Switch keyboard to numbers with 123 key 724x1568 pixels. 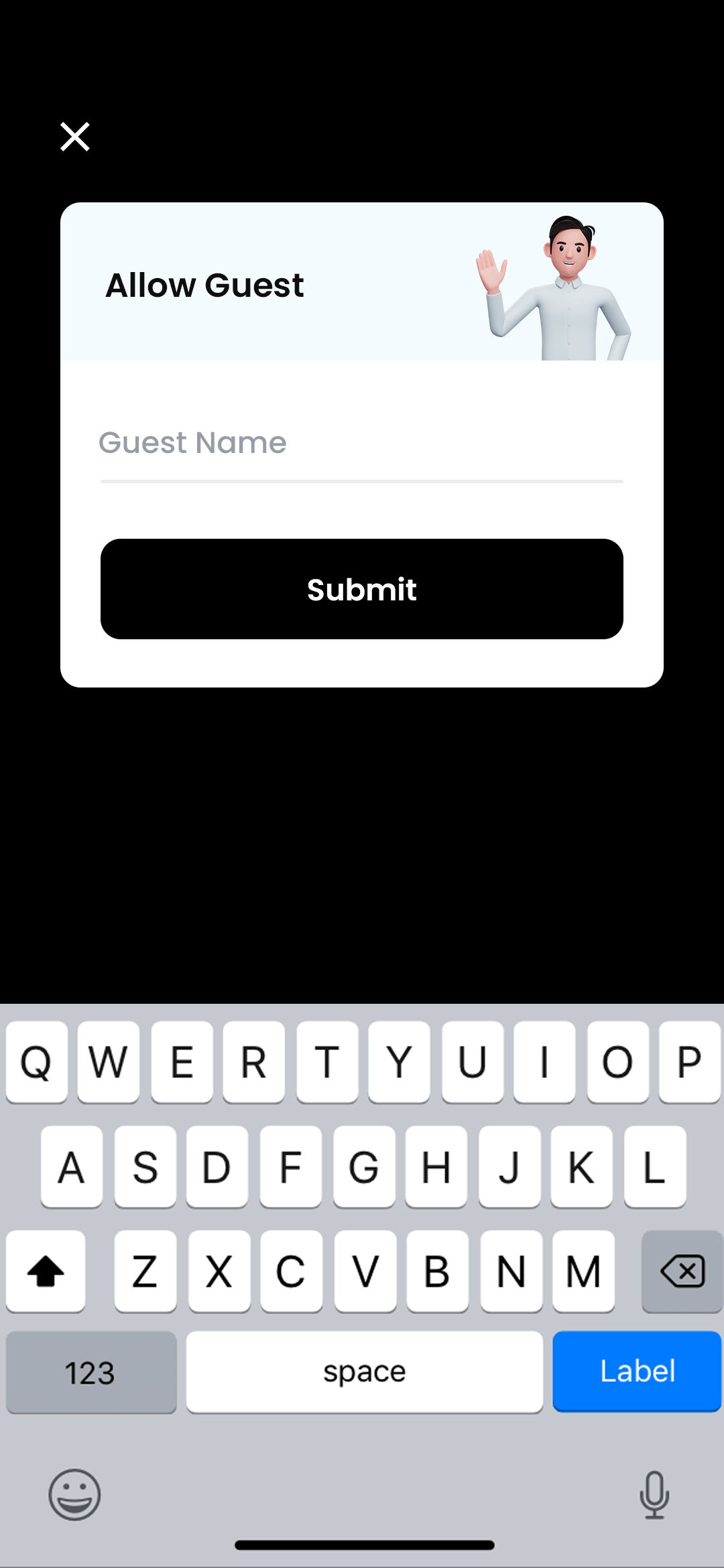(x=91, y=1371)
